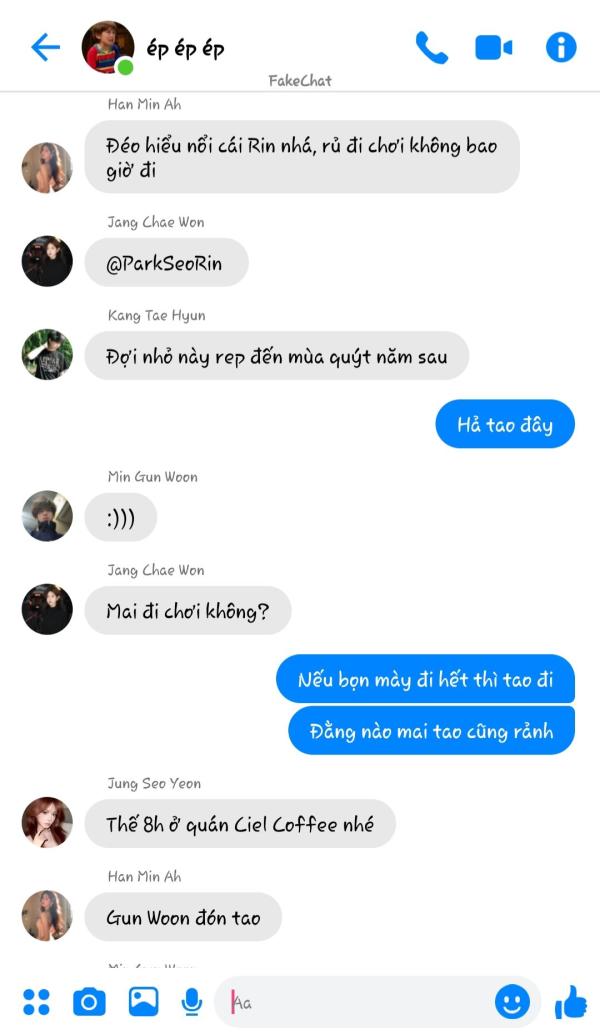Tap Jung Seo Yeon's avatar

tap(47, 822)
